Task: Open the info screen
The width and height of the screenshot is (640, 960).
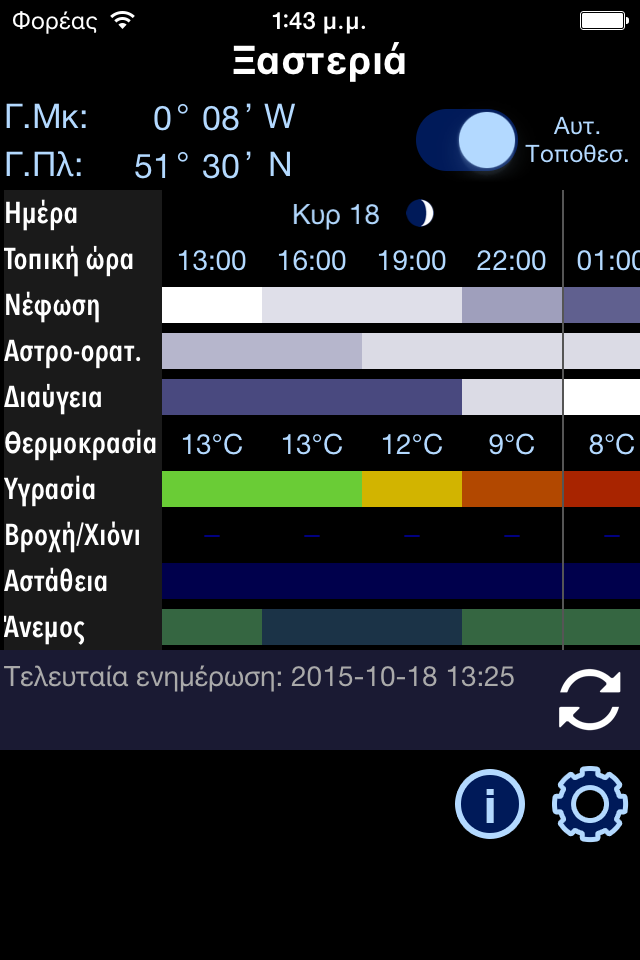Action: pyautogui.click(x=490, y=803)
